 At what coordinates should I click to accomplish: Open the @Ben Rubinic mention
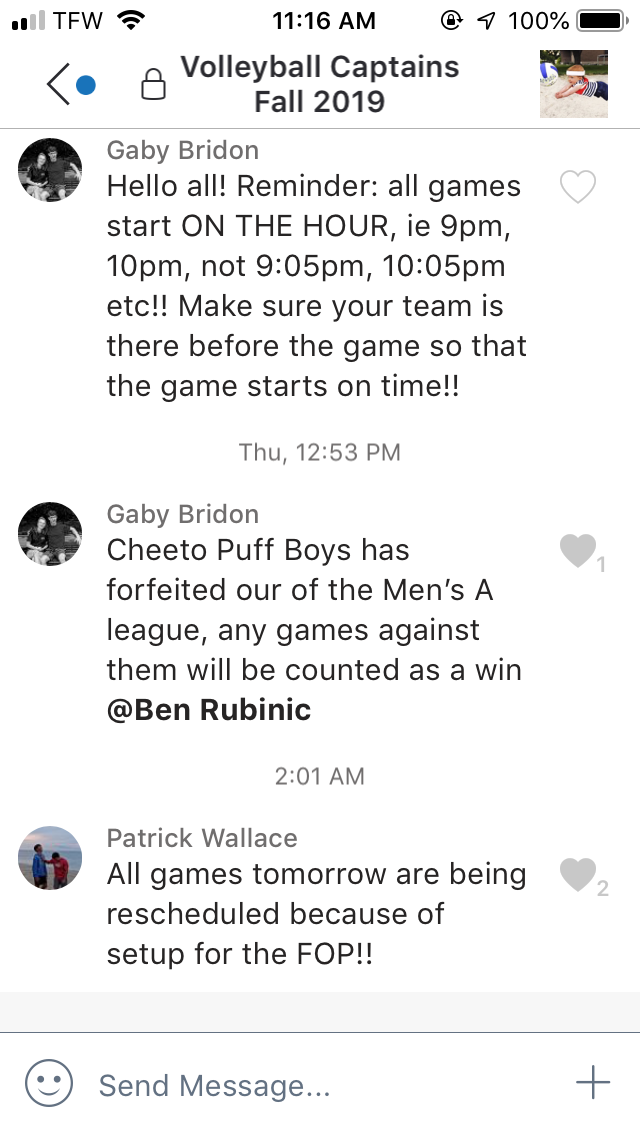[x=209, y=710]
